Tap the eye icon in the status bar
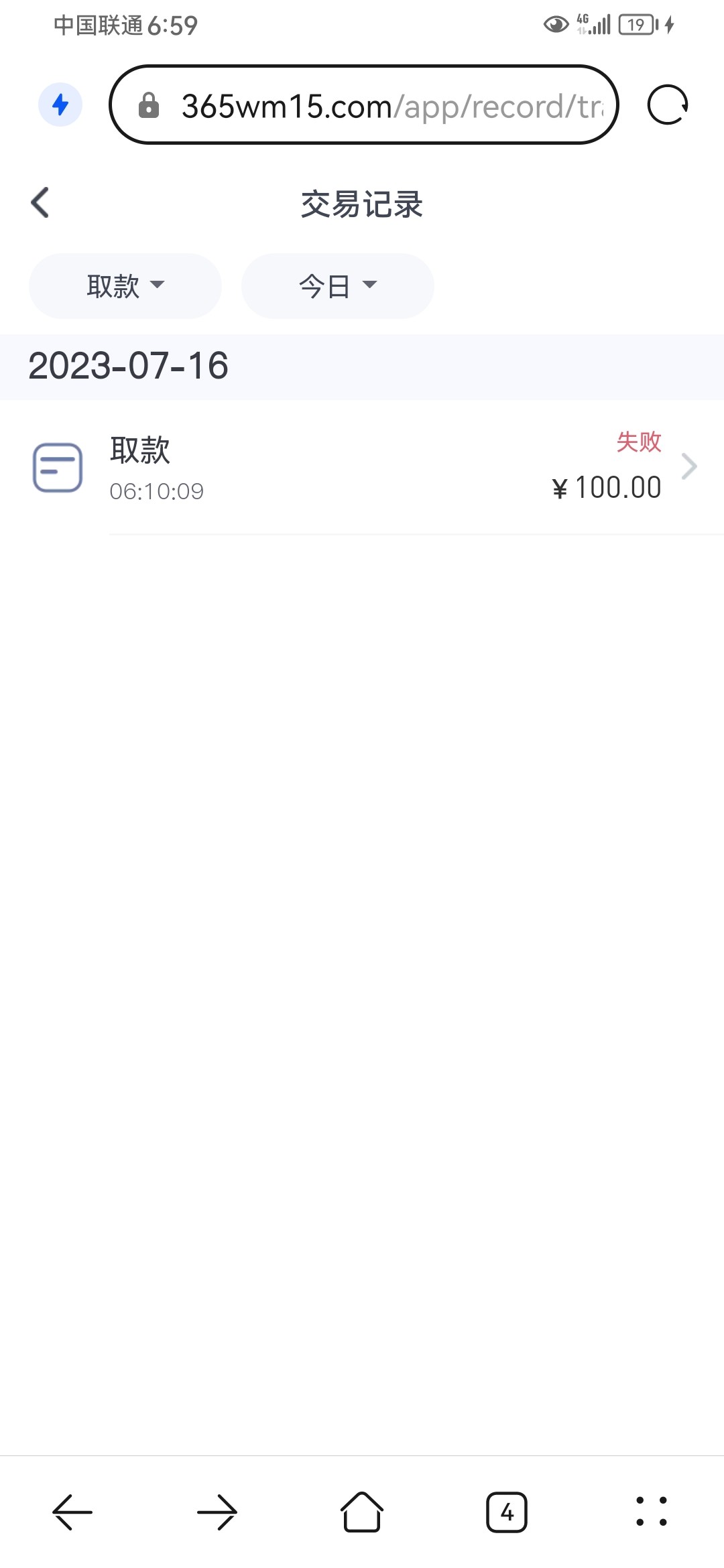724x1568 pixels. [557, 24]
